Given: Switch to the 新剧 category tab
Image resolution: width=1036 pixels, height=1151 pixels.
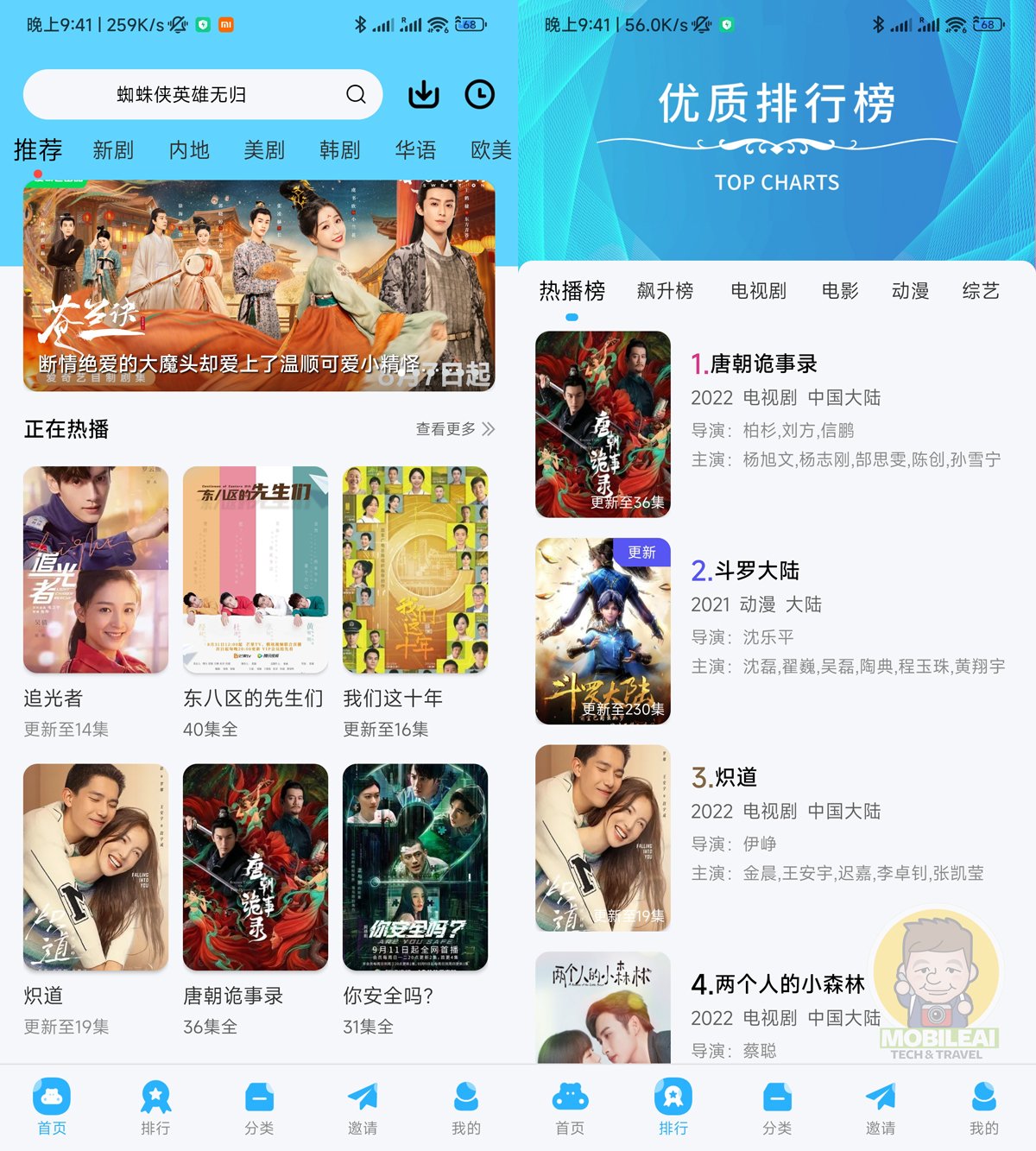Looking at the screenshot, I should click(x=113, y=150).
